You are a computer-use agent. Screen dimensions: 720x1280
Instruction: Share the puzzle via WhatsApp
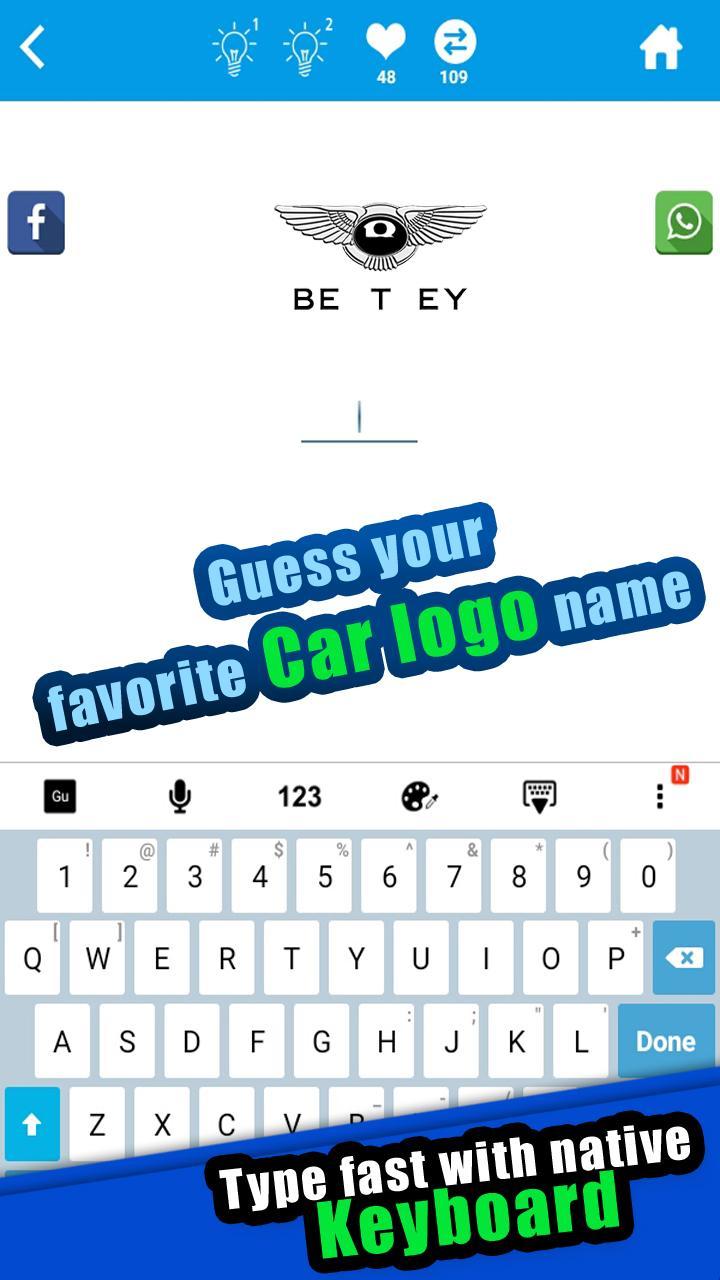coord(684,223)
